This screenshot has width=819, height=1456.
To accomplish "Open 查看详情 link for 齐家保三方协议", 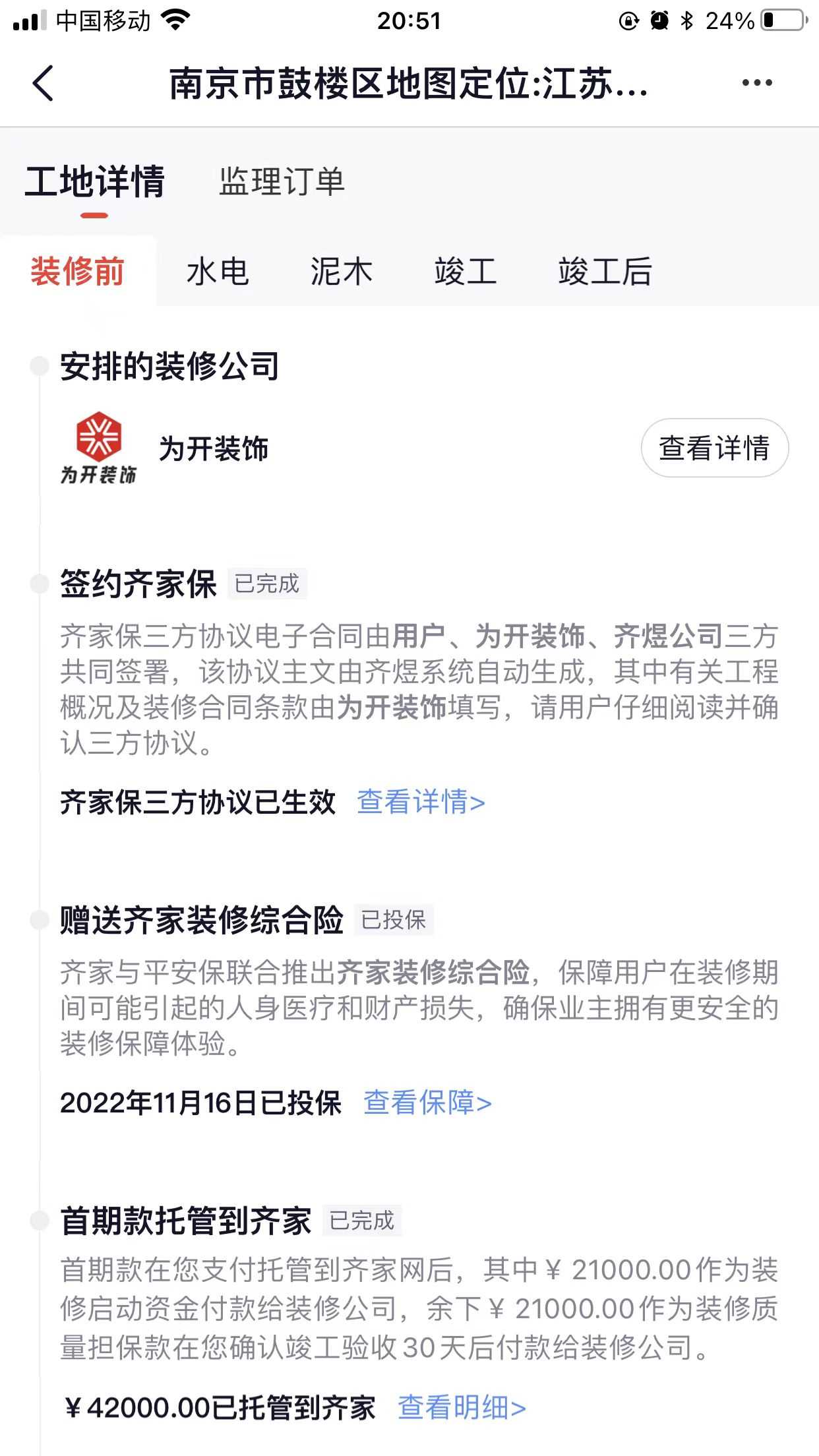I will pyautogui.click(x=421, y=802).
